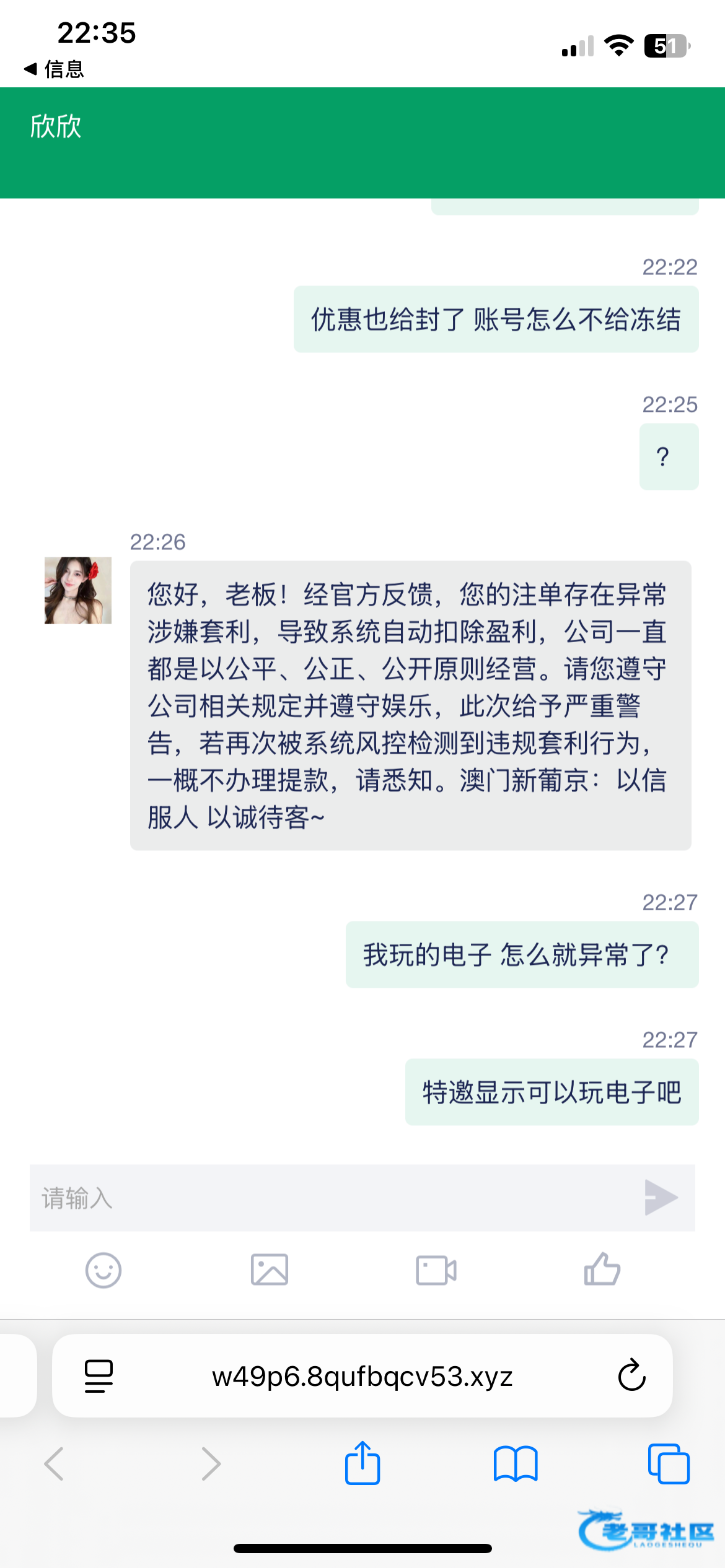The image size is (725, 1568).
Task: Open the Safari share sheet
Action: [362, 1464]
